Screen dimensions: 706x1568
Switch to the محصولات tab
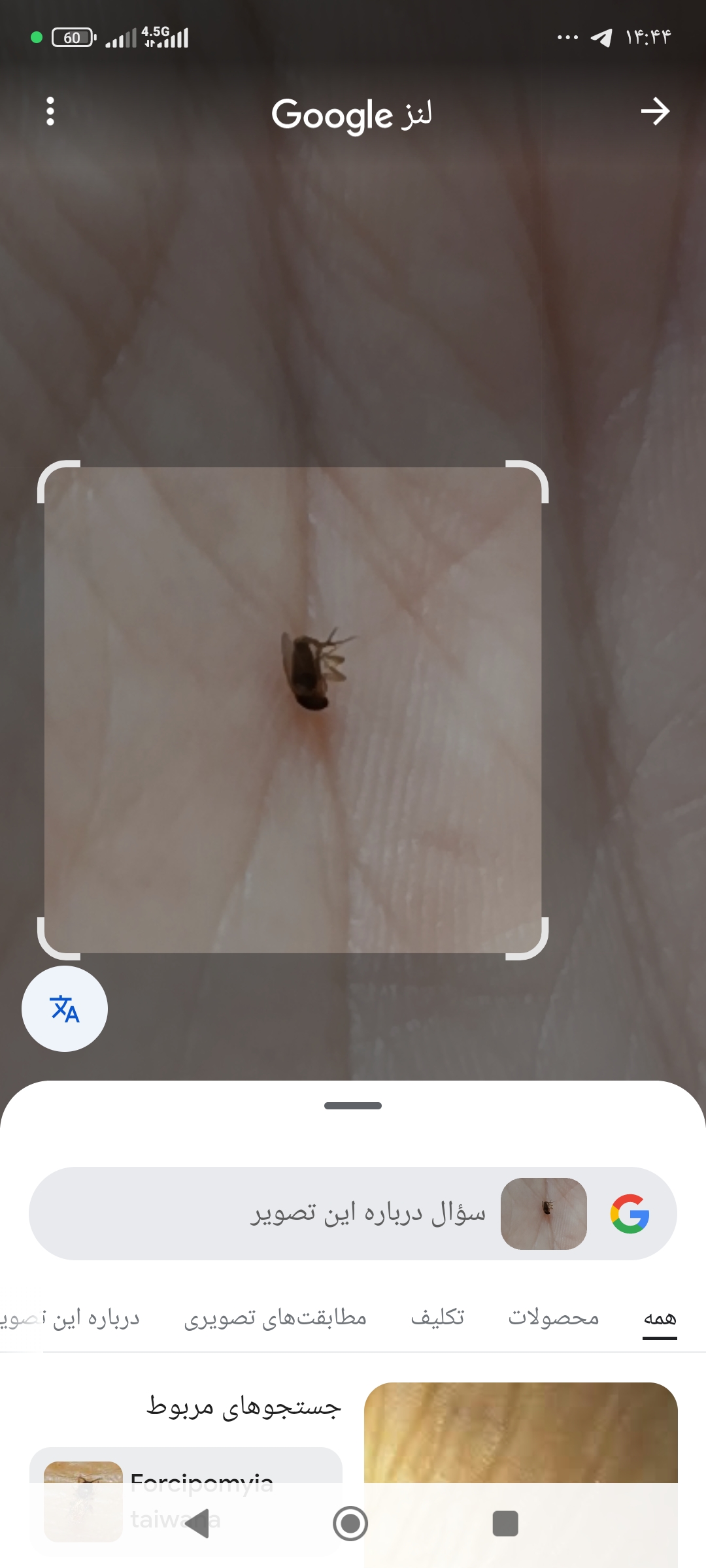pos(554,1318)
